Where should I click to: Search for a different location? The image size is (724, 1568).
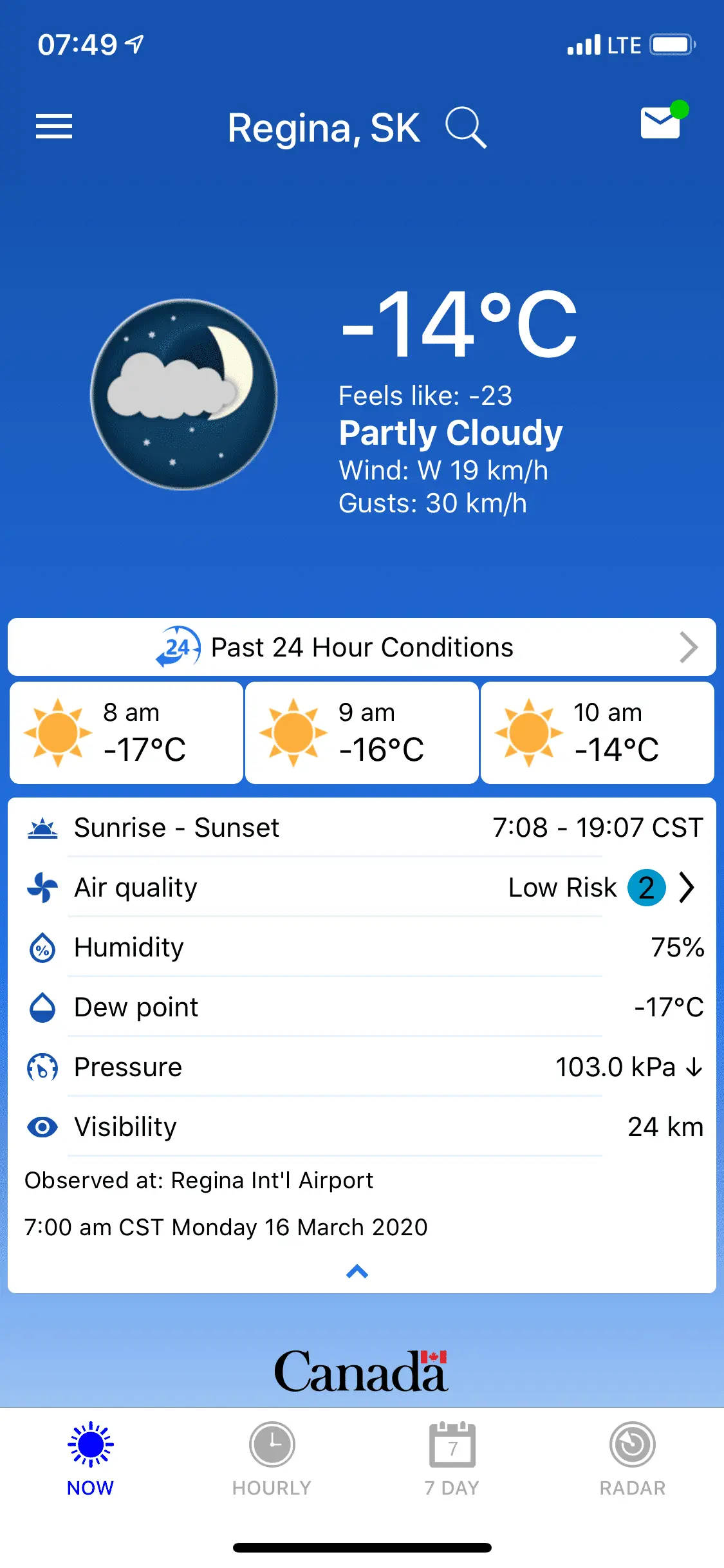[465, 127]
